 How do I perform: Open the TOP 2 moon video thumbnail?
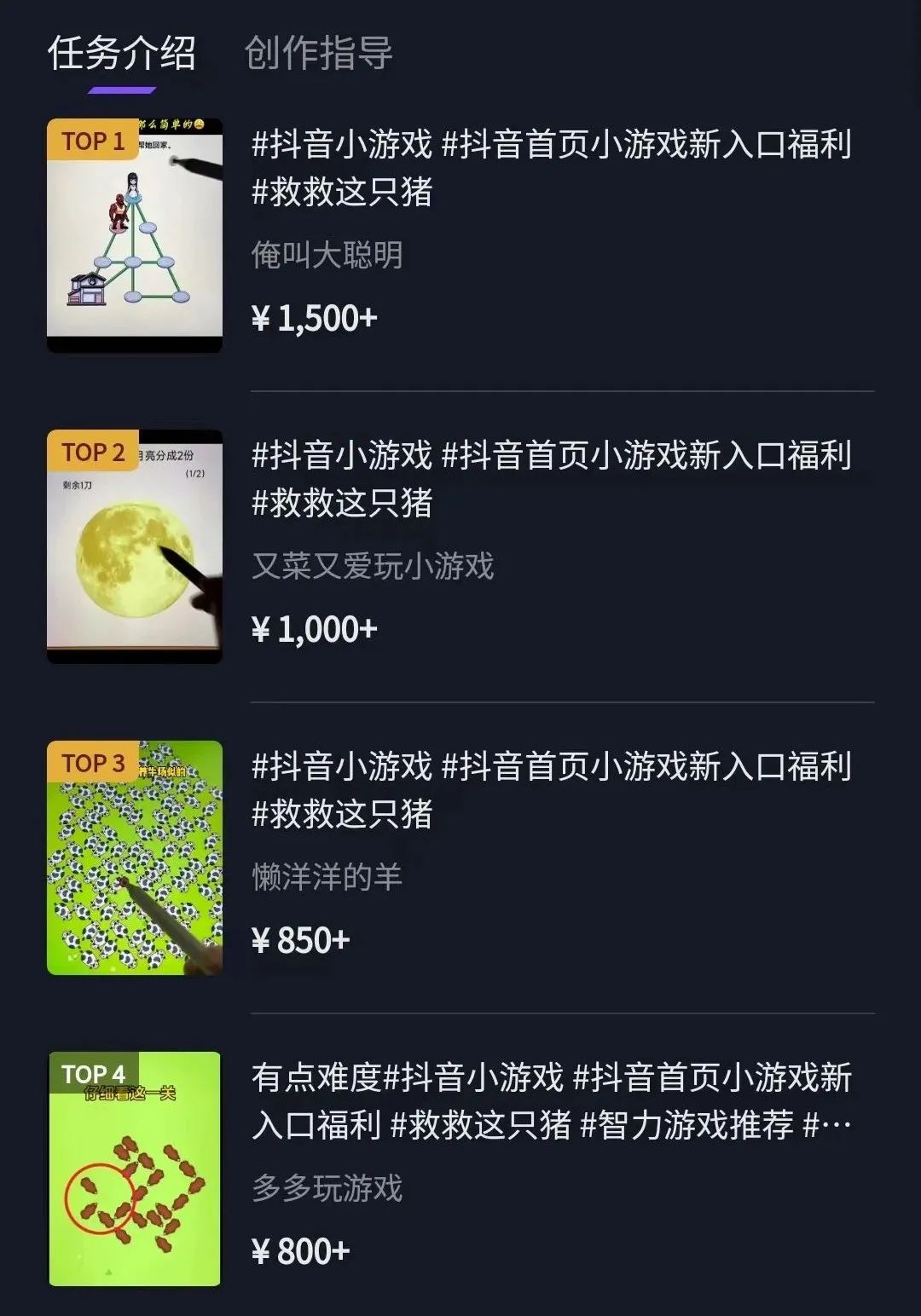[x=135, y=546]
